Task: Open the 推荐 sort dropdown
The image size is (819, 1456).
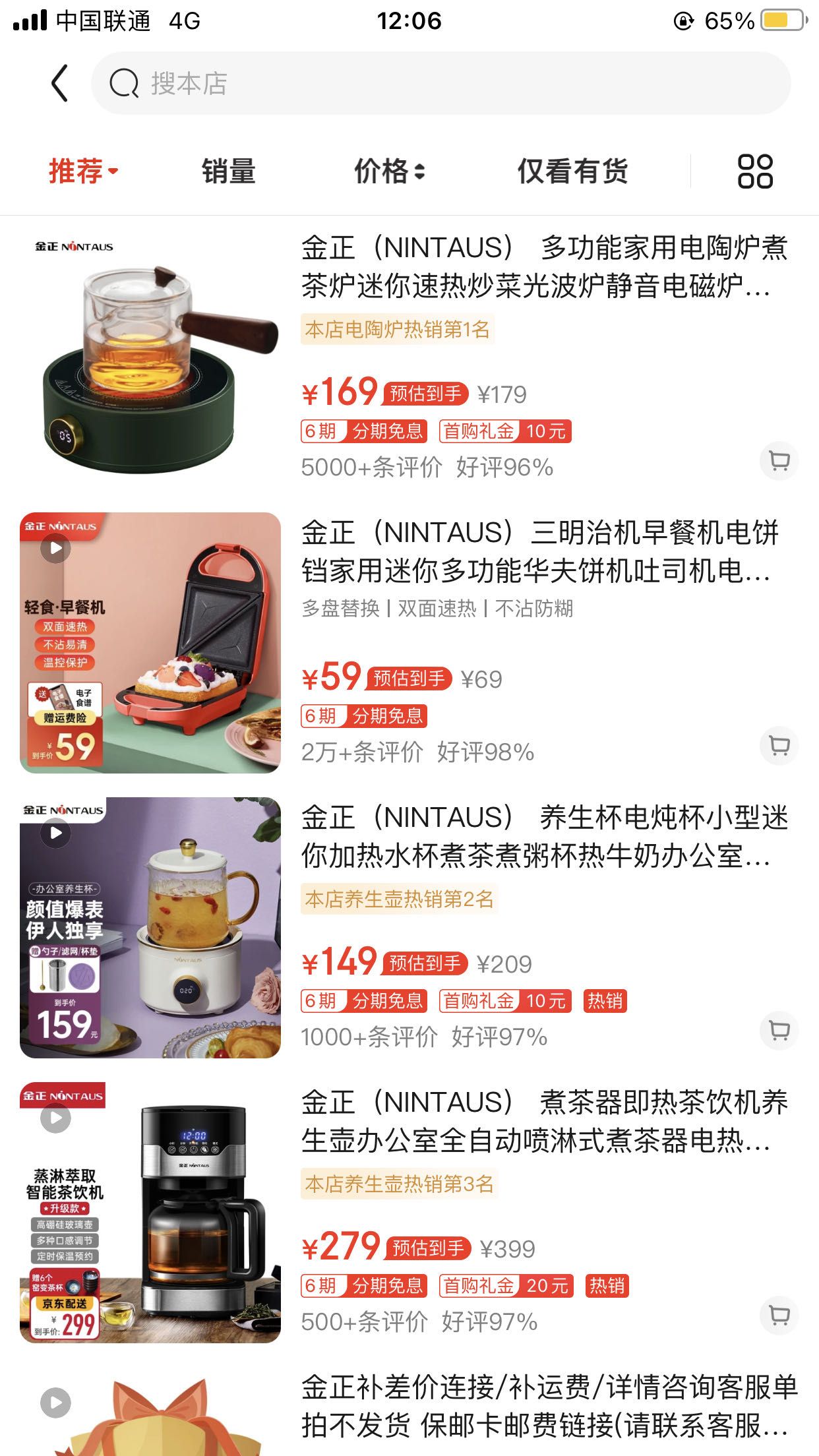Action: pos(83,171)
